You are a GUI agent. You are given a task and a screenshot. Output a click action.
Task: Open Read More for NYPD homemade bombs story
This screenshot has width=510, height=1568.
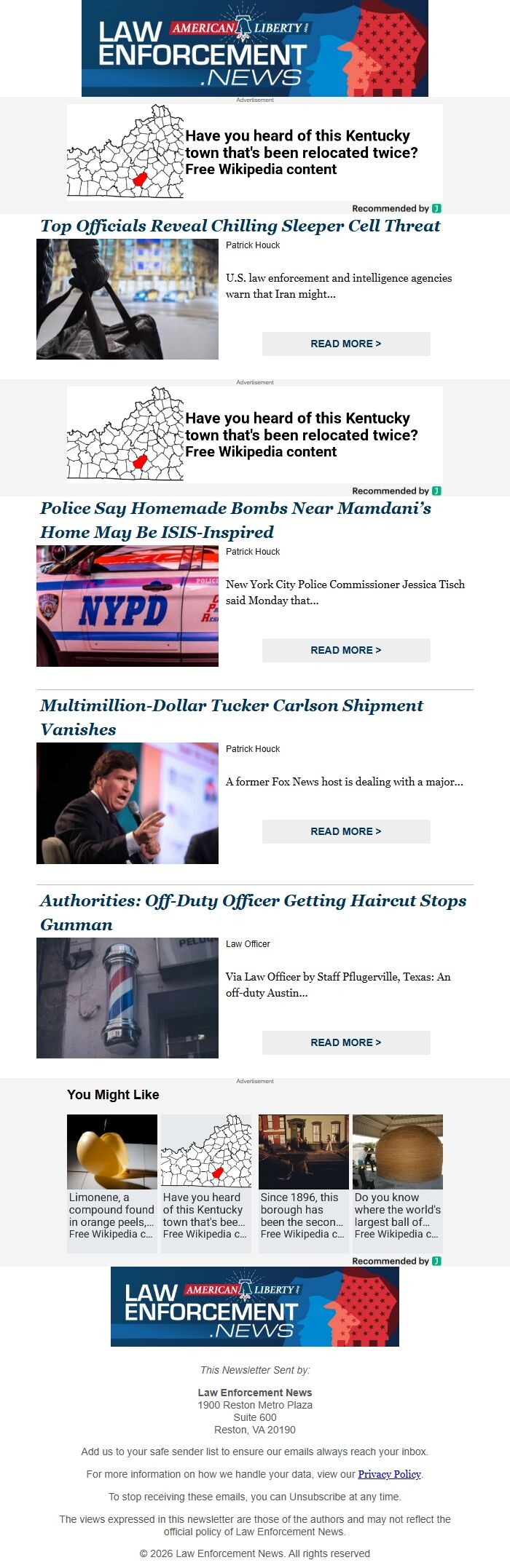coord(346,650)
